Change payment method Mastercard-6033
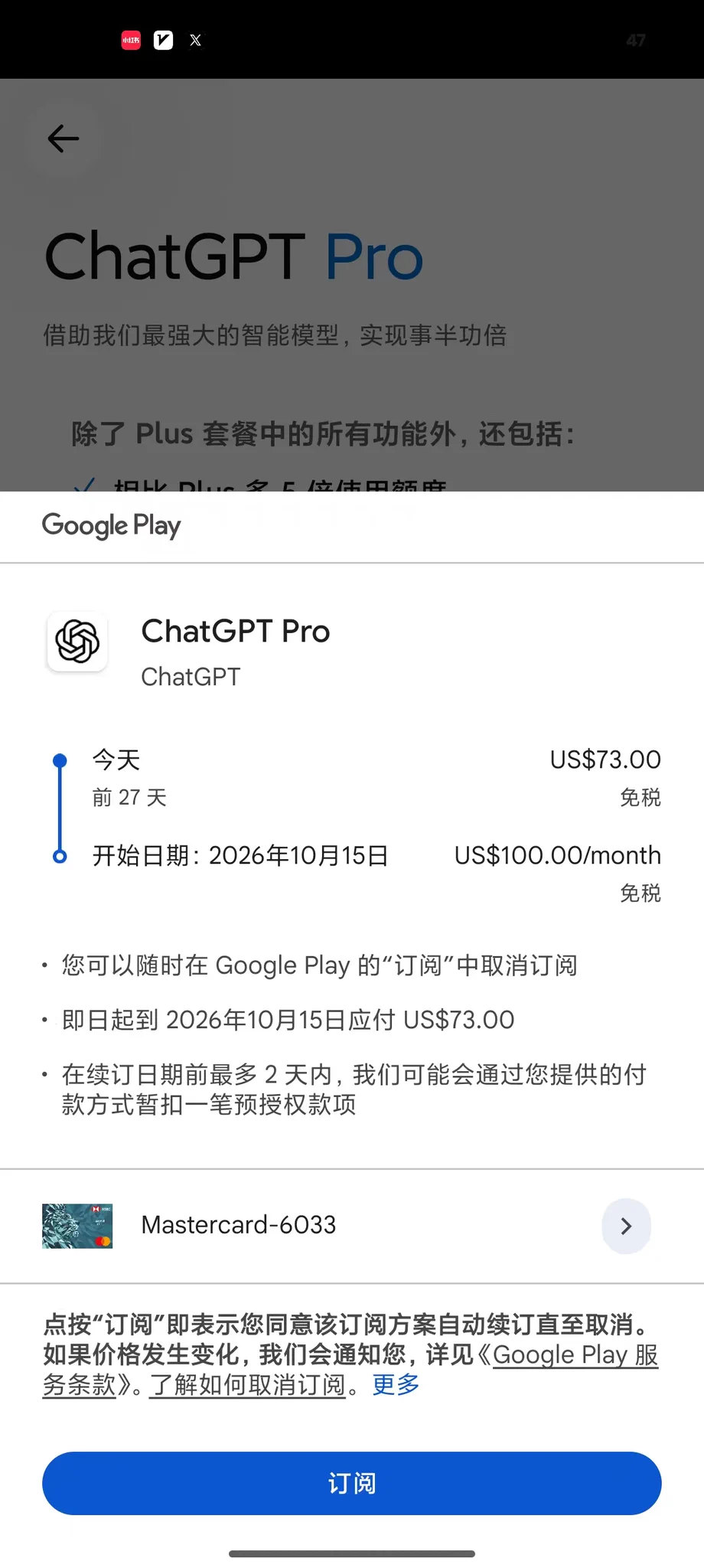Viewport: 704px width, 1568px height. coord(351,1226)
